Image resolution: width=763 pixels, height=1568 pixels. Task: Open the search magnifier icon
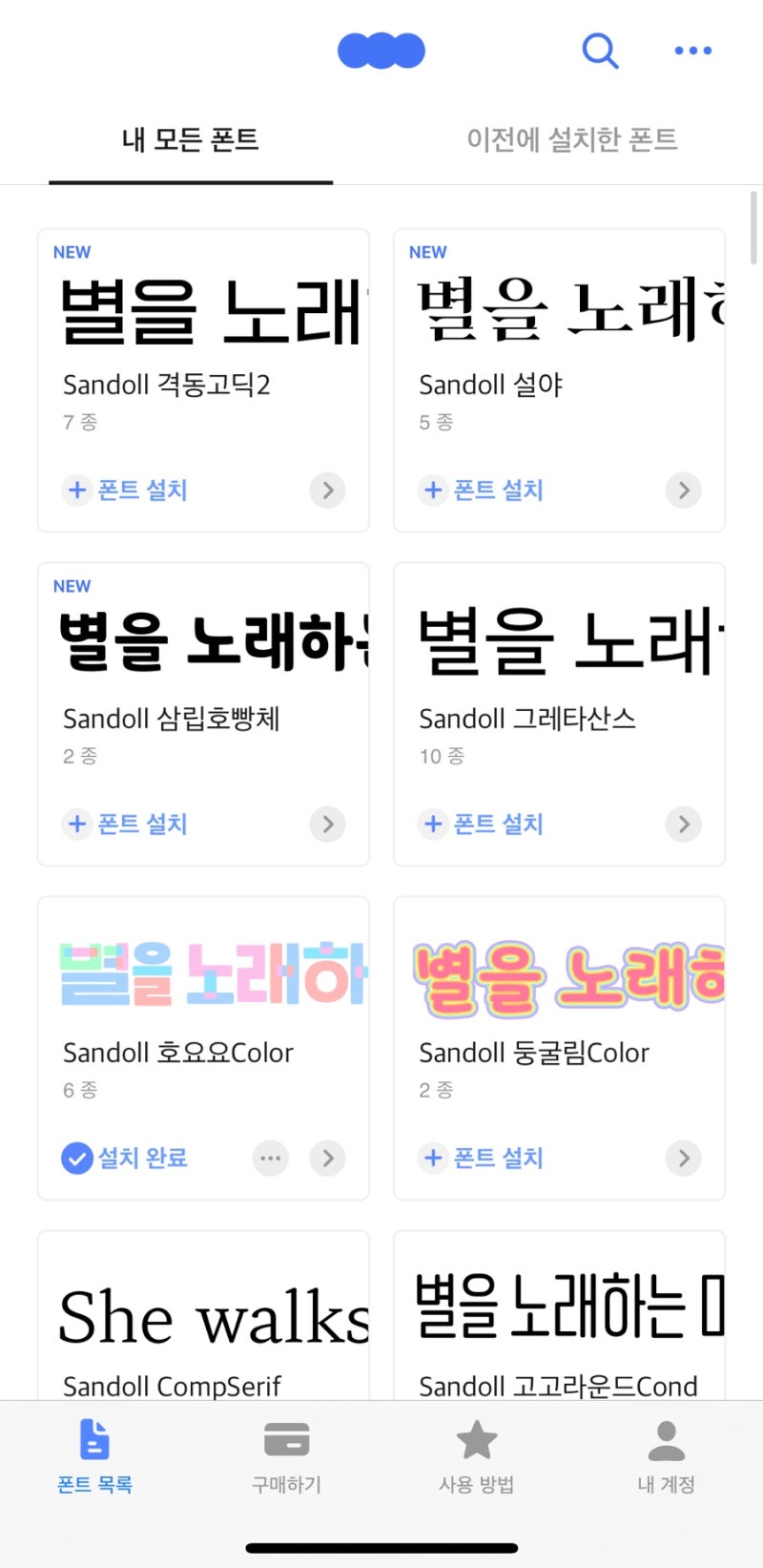coord(600,51)
